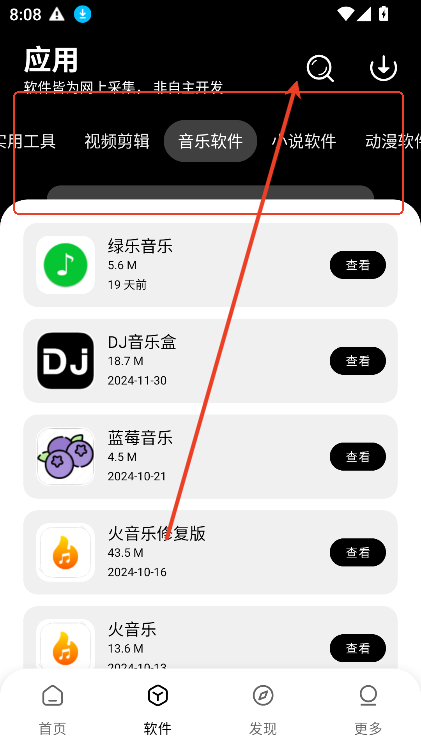Viewport: 421px width, 748px height.
Task: Open the DJ音乐盒 app card
Action: click(210, 361)
